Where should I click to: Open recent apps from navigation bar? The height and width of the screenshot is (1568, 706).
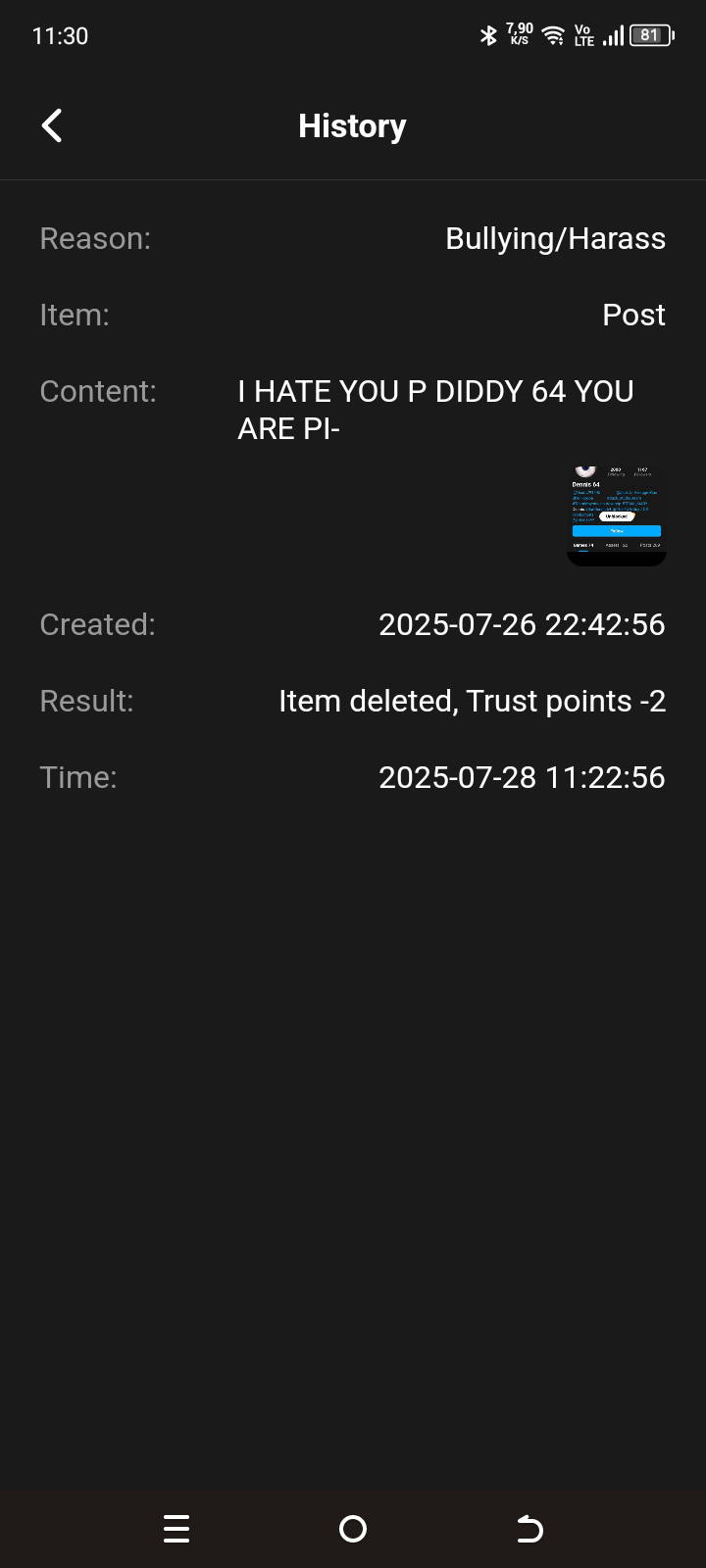[176, 1529]
